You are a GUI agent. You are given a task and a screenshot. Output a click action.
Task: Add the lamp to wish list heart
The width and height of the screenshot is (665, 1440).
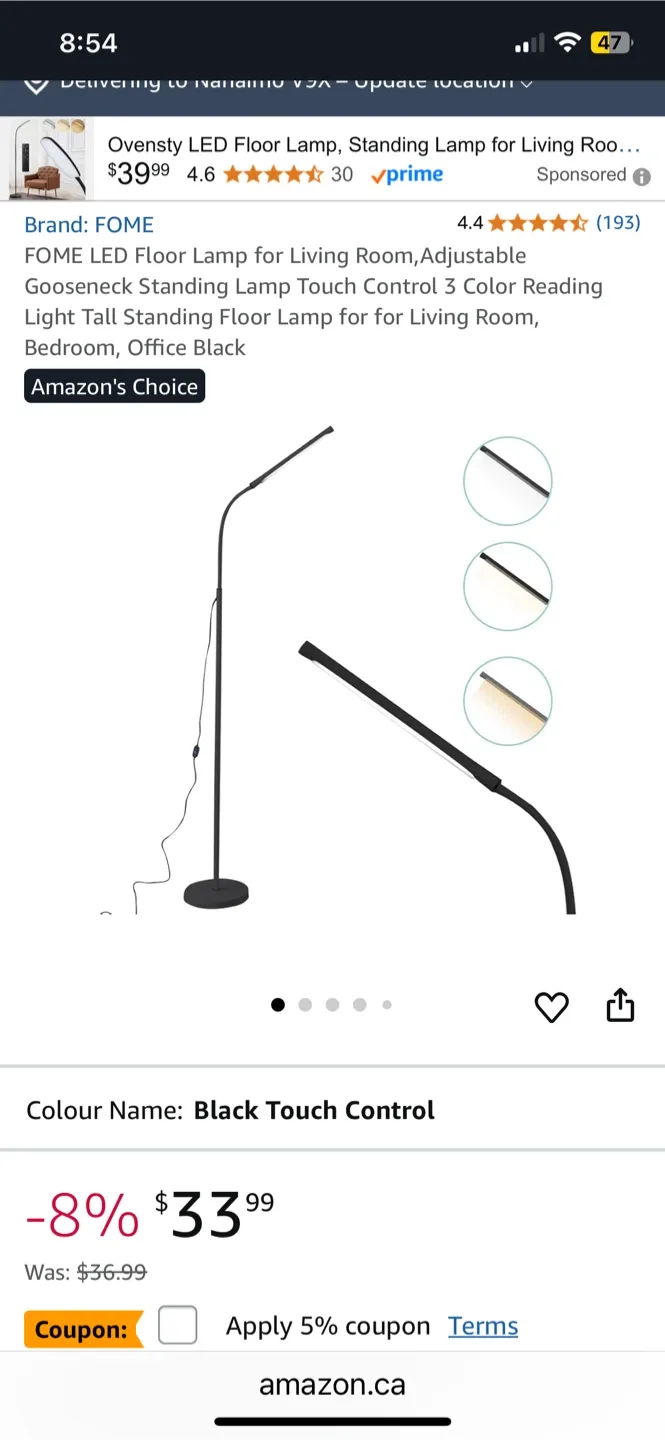[551, 1007]
